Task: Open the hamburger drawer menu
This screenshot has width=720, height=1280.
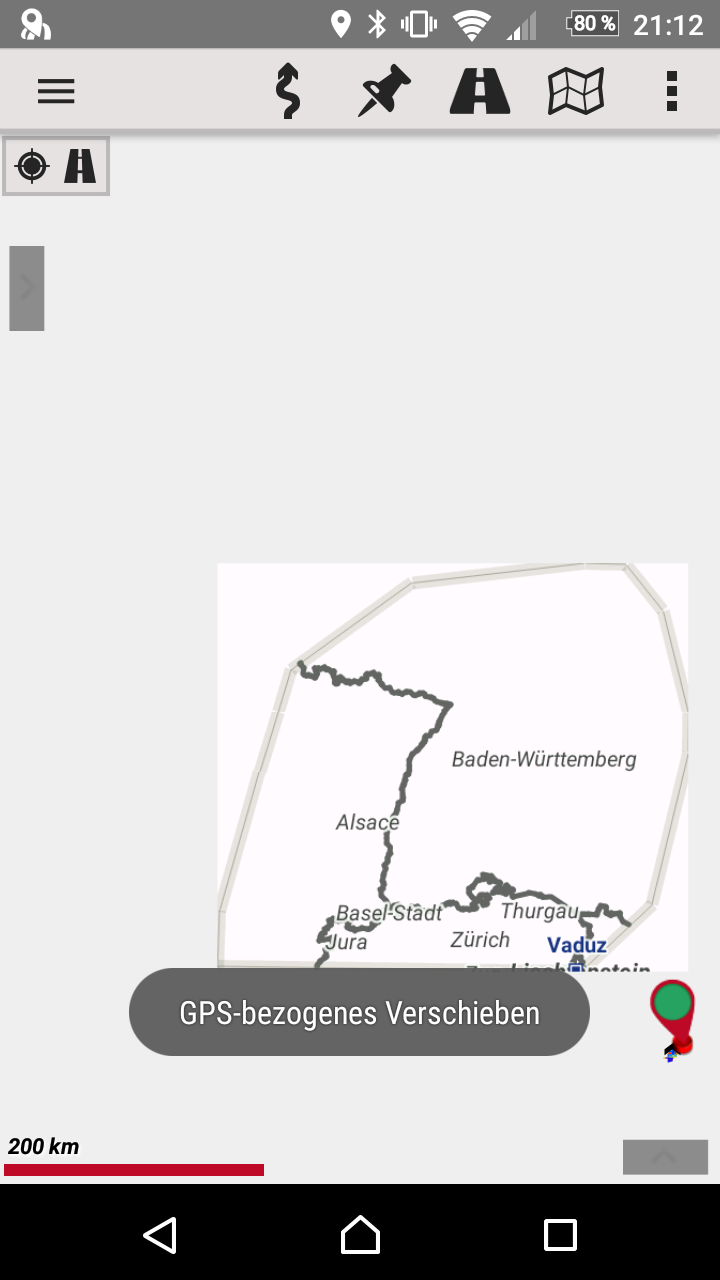Action: click(x=56, y=92)
